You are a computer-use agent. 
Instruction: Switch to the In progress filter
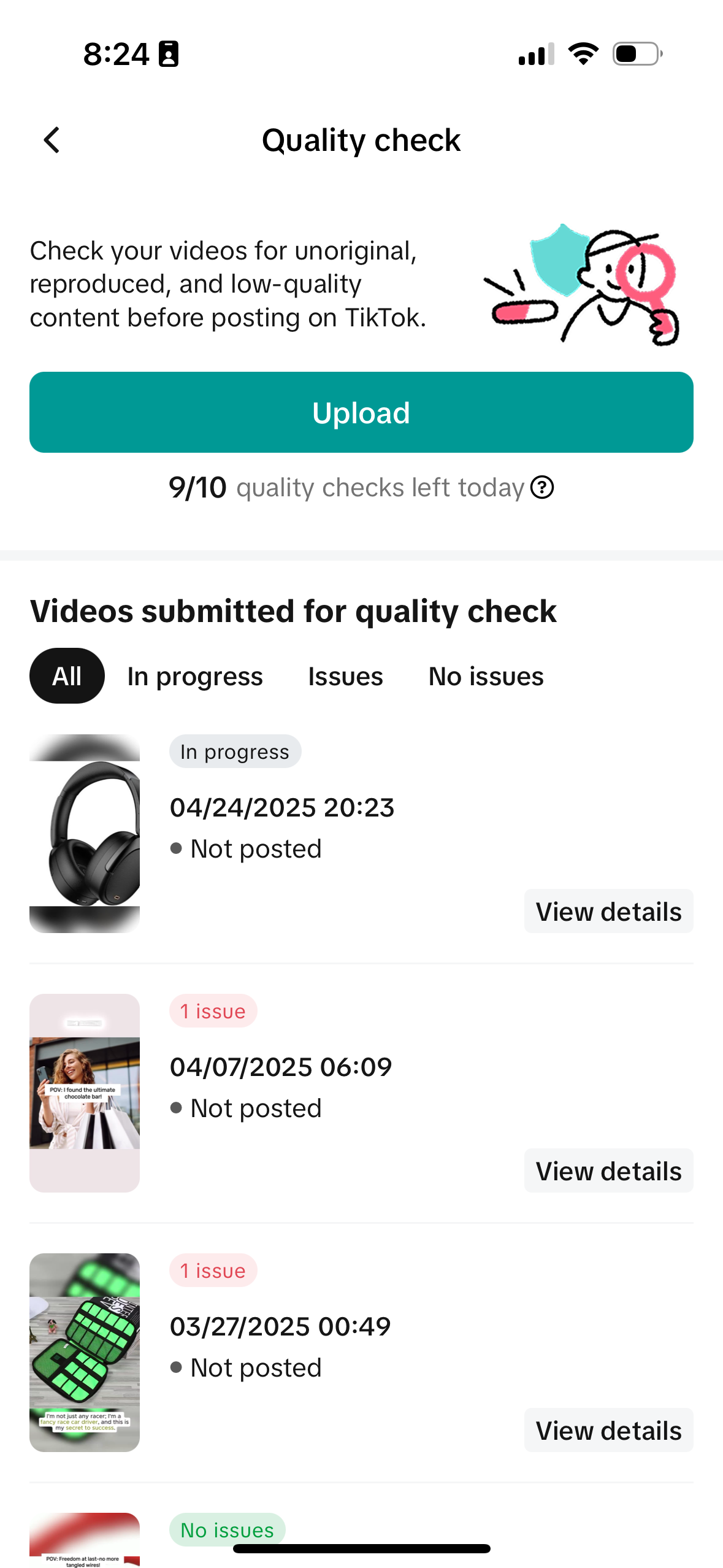(x=195, y=676)
